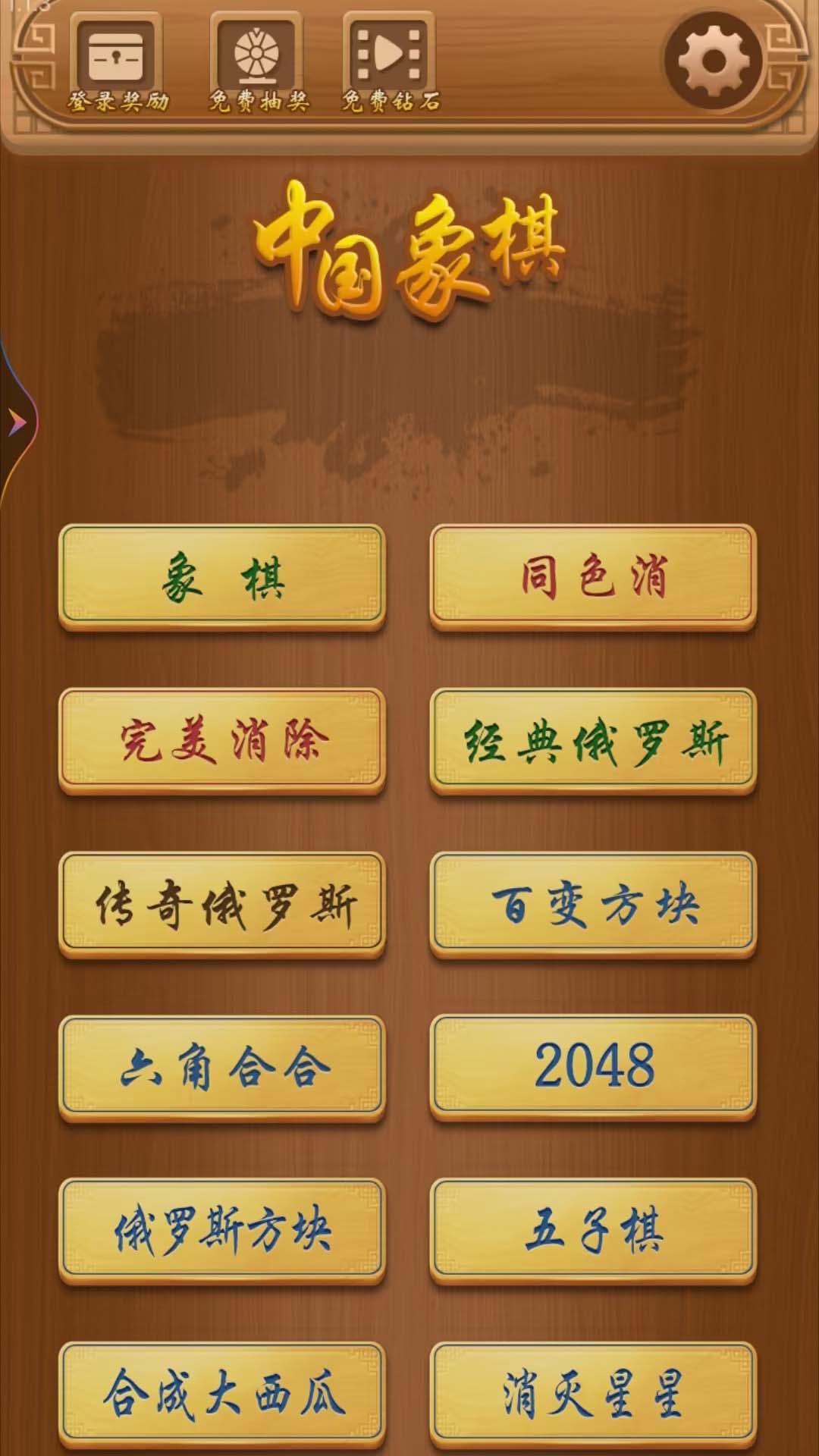
Task: Tap 免费钻石 to get free diamonds
Action: click(390, 61)
